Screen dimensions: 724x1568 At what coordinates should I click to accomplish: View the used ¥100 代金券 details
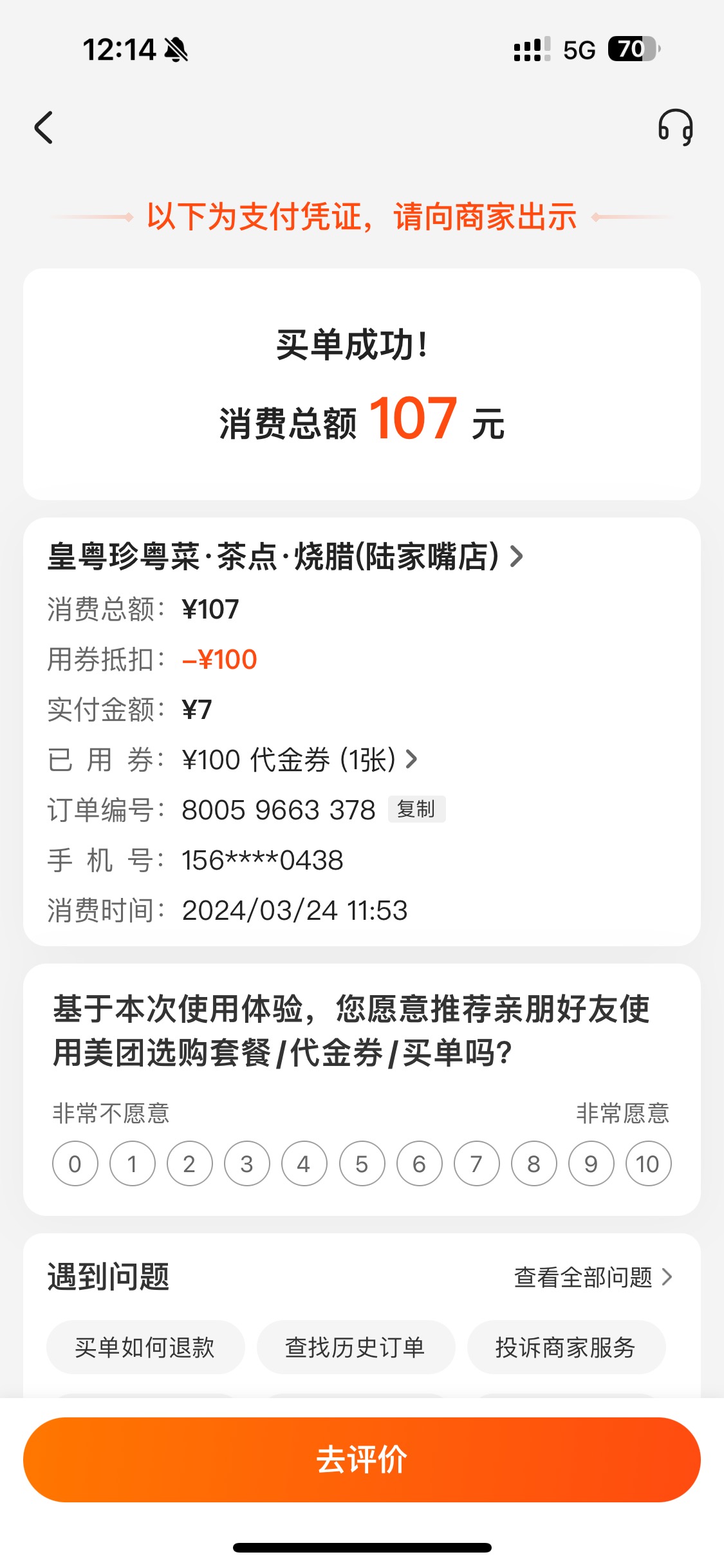click(300, 760)
